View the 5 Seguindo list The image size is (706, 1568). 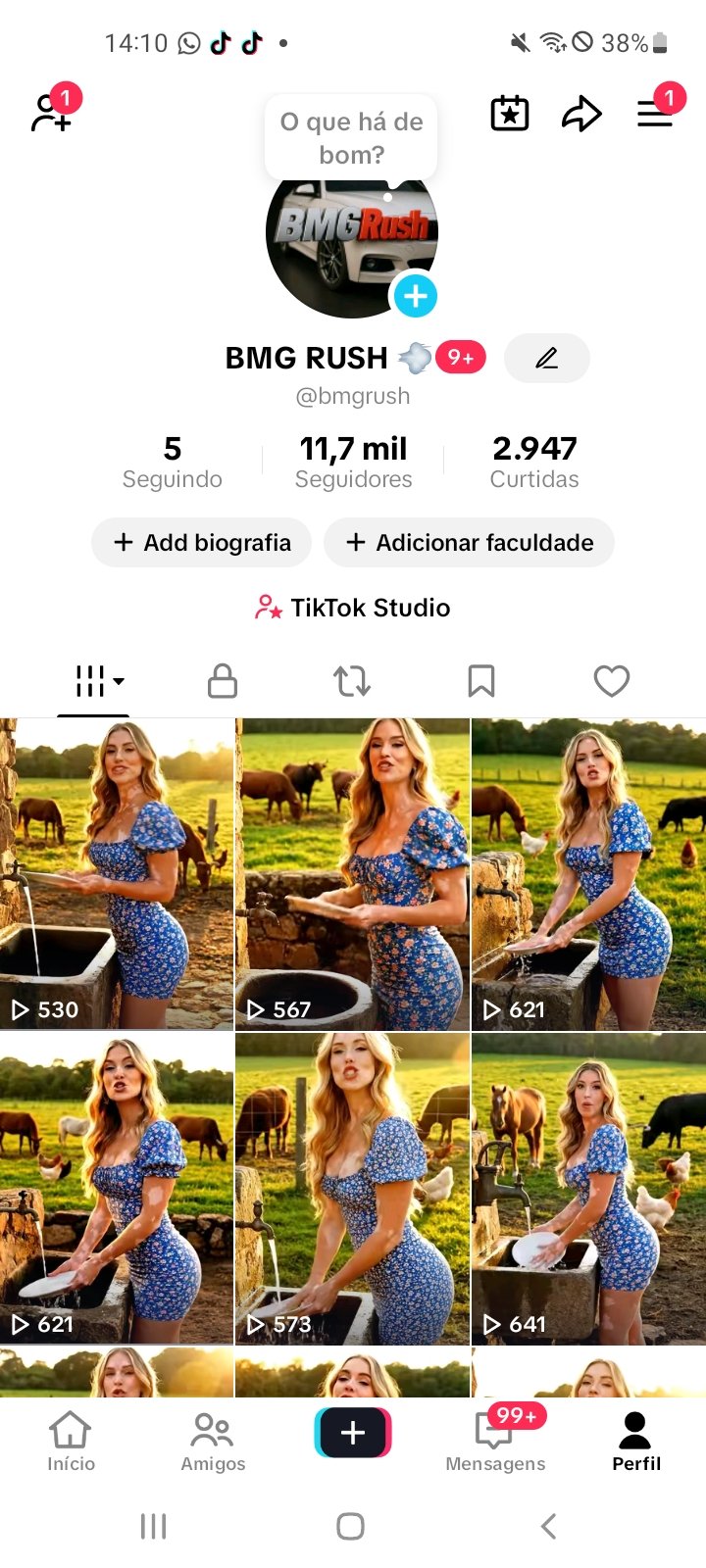(173, 461)
